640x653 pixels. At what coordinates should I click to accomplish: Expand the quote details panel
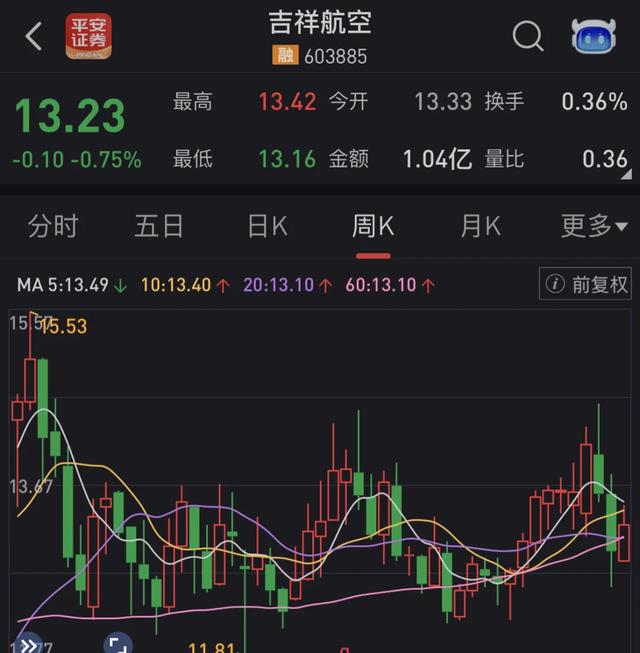click(x=627, y=174)
